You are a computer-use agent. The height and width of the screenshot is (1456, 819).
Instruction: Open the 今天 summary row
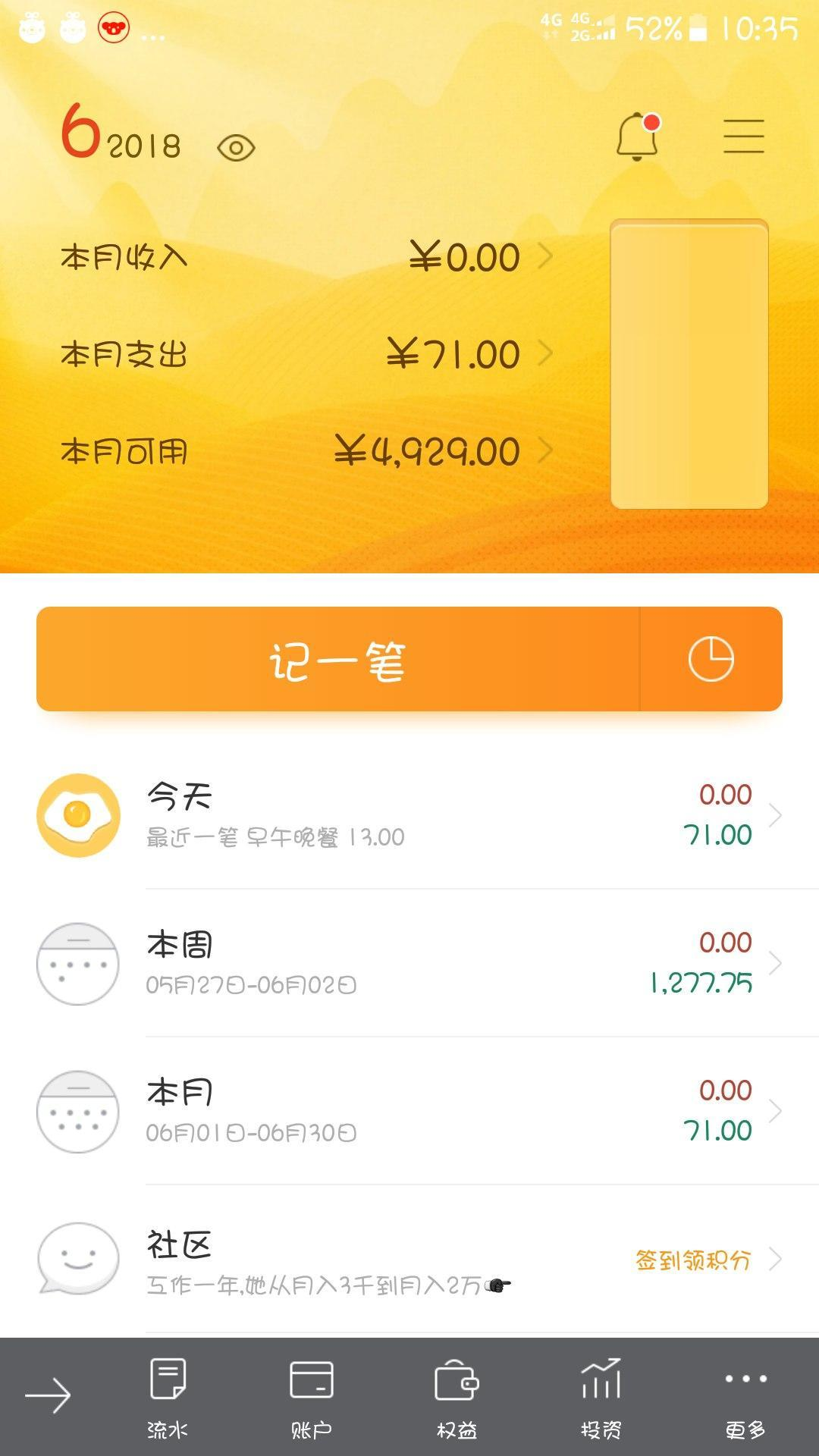pyautogui.click(x=409, y=815)
